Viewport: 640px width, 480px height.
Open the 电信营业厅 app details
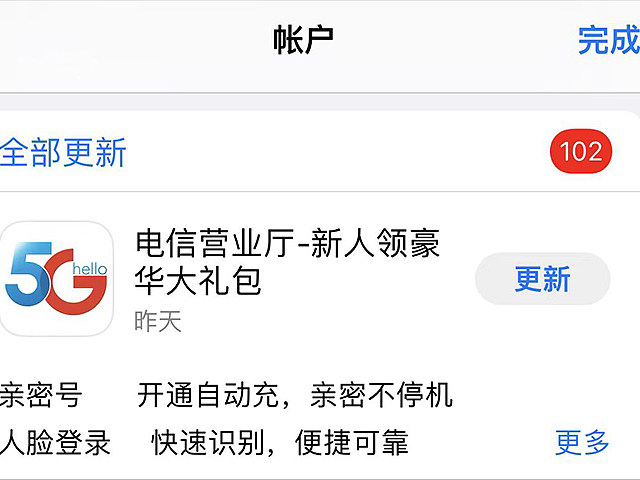coord(287,262)
